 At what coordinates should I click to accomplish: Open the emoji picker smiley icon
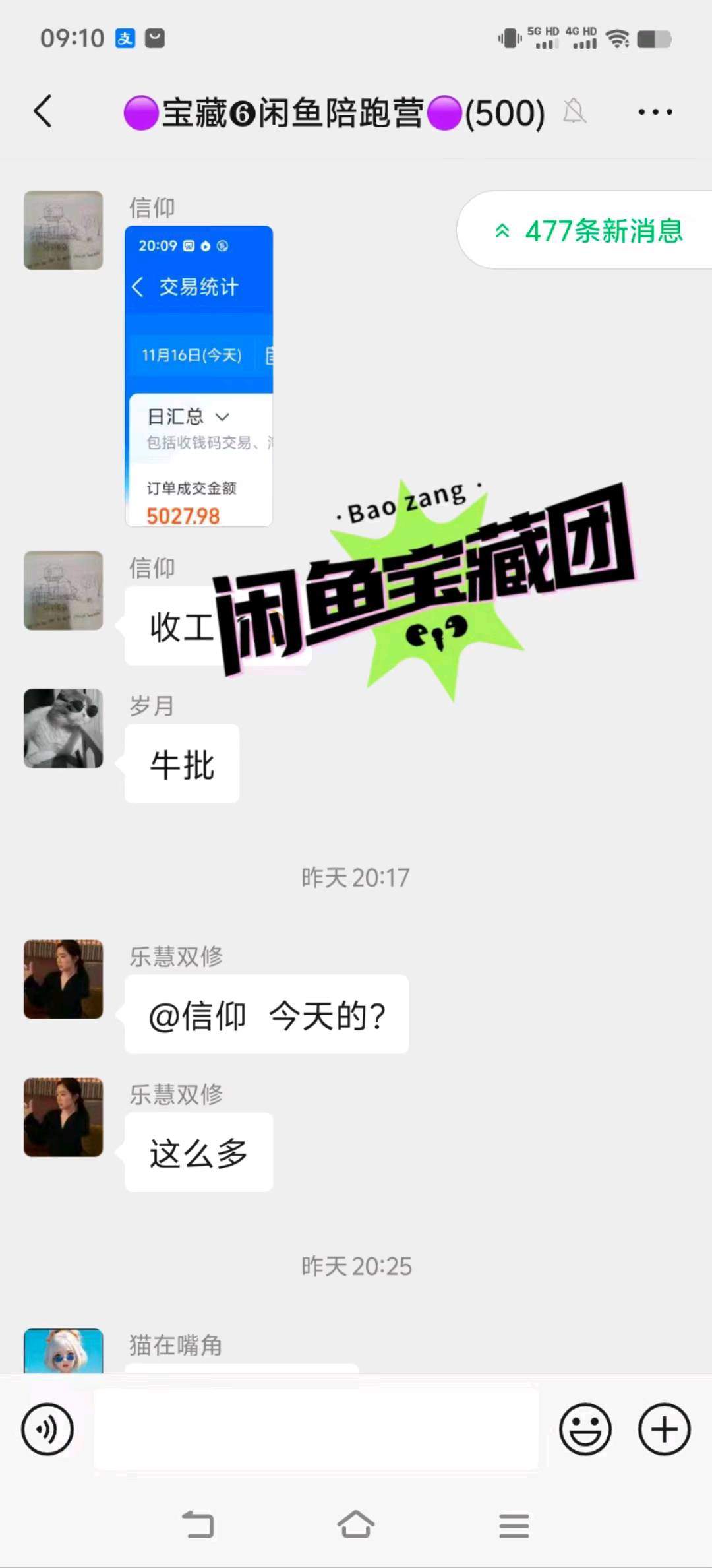(585, 1428)
